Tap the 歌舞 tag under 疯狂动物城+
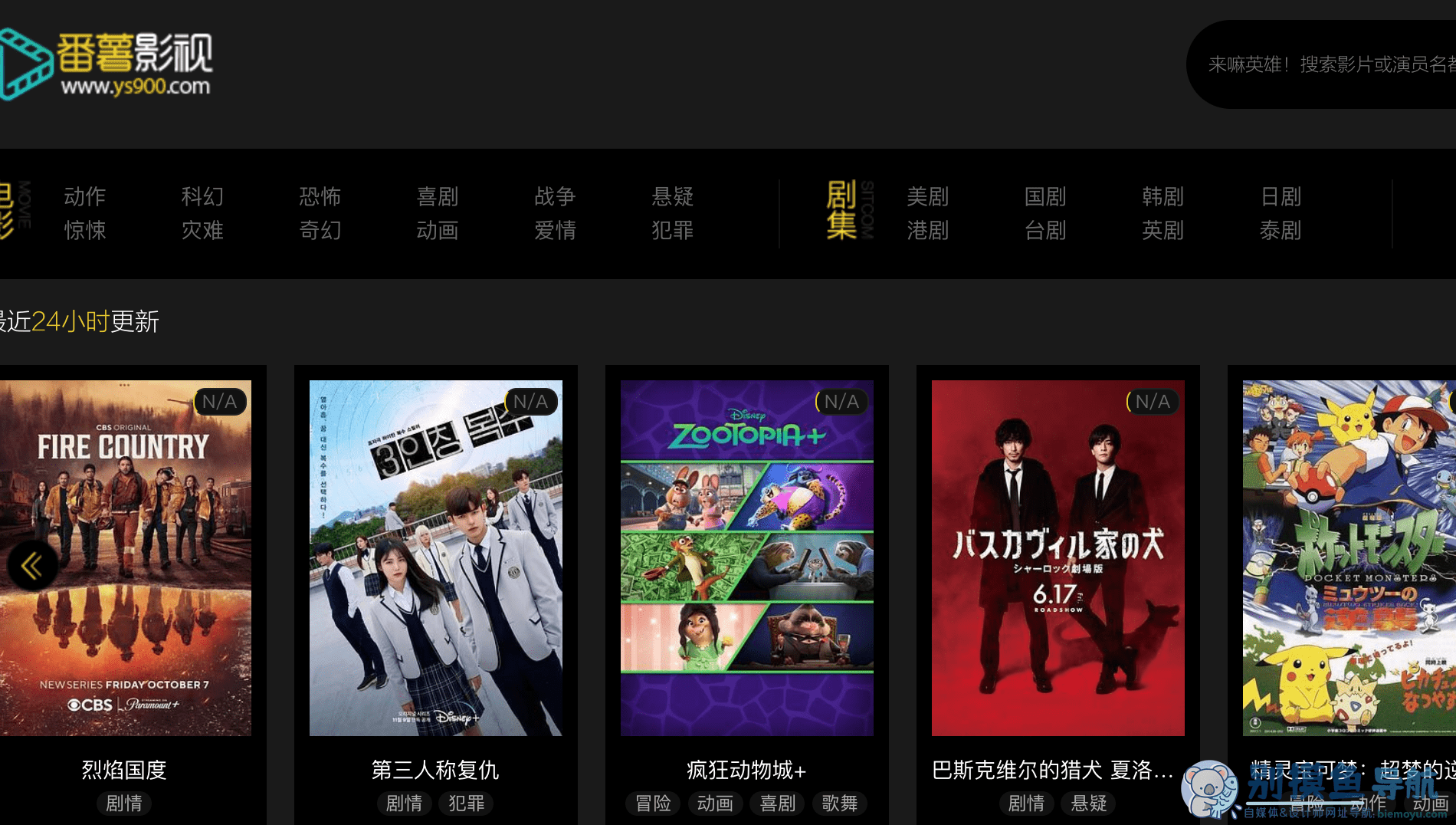 [839, 803]
